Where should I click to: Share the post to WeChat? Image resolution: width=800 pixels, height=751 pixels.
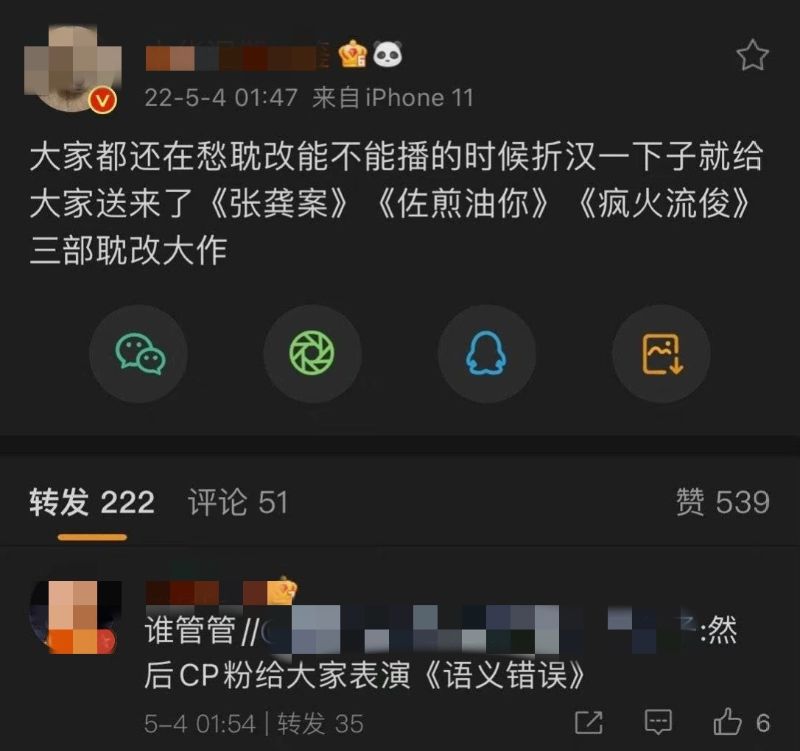tap(138, 354)
